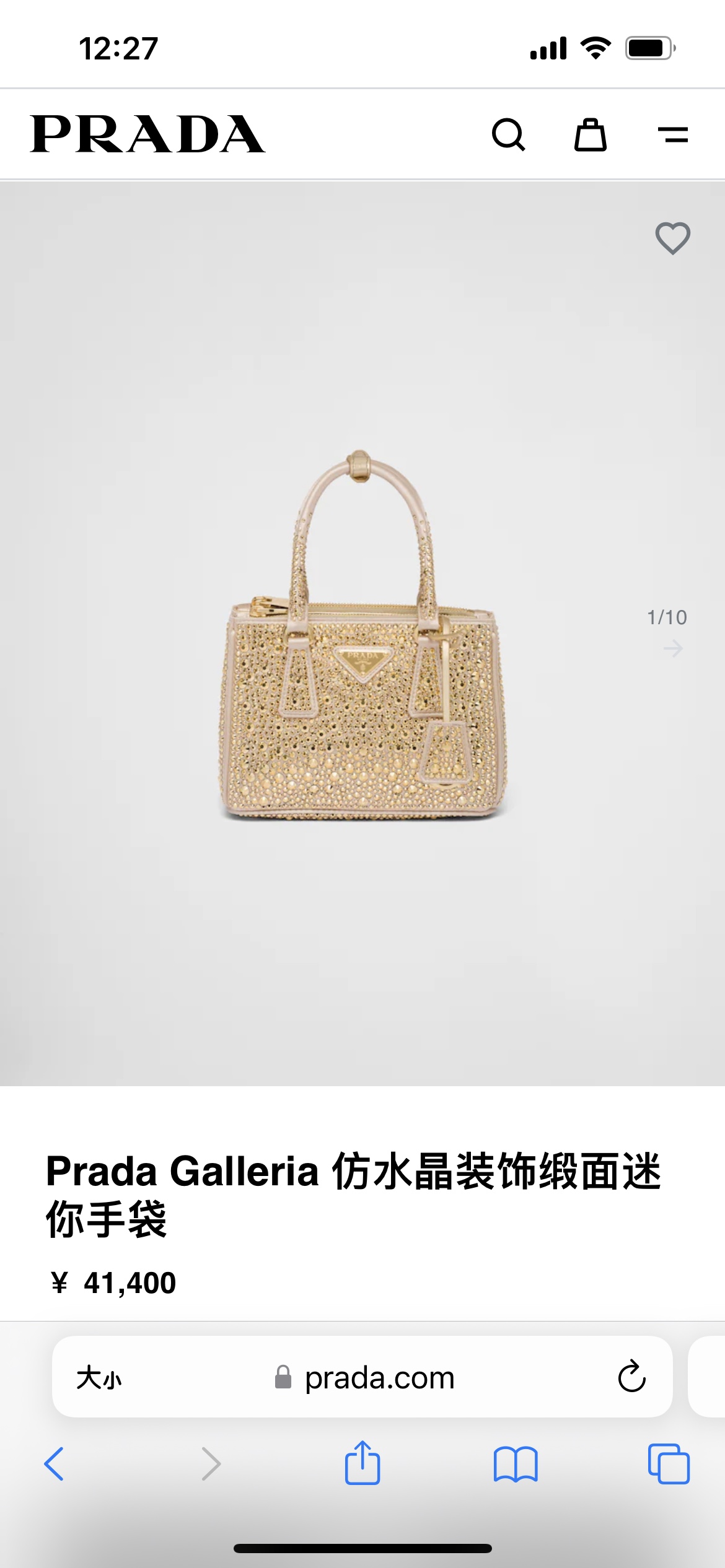Open the Prada hamburger menu
725x1568 pixels.
coord(673,134)
